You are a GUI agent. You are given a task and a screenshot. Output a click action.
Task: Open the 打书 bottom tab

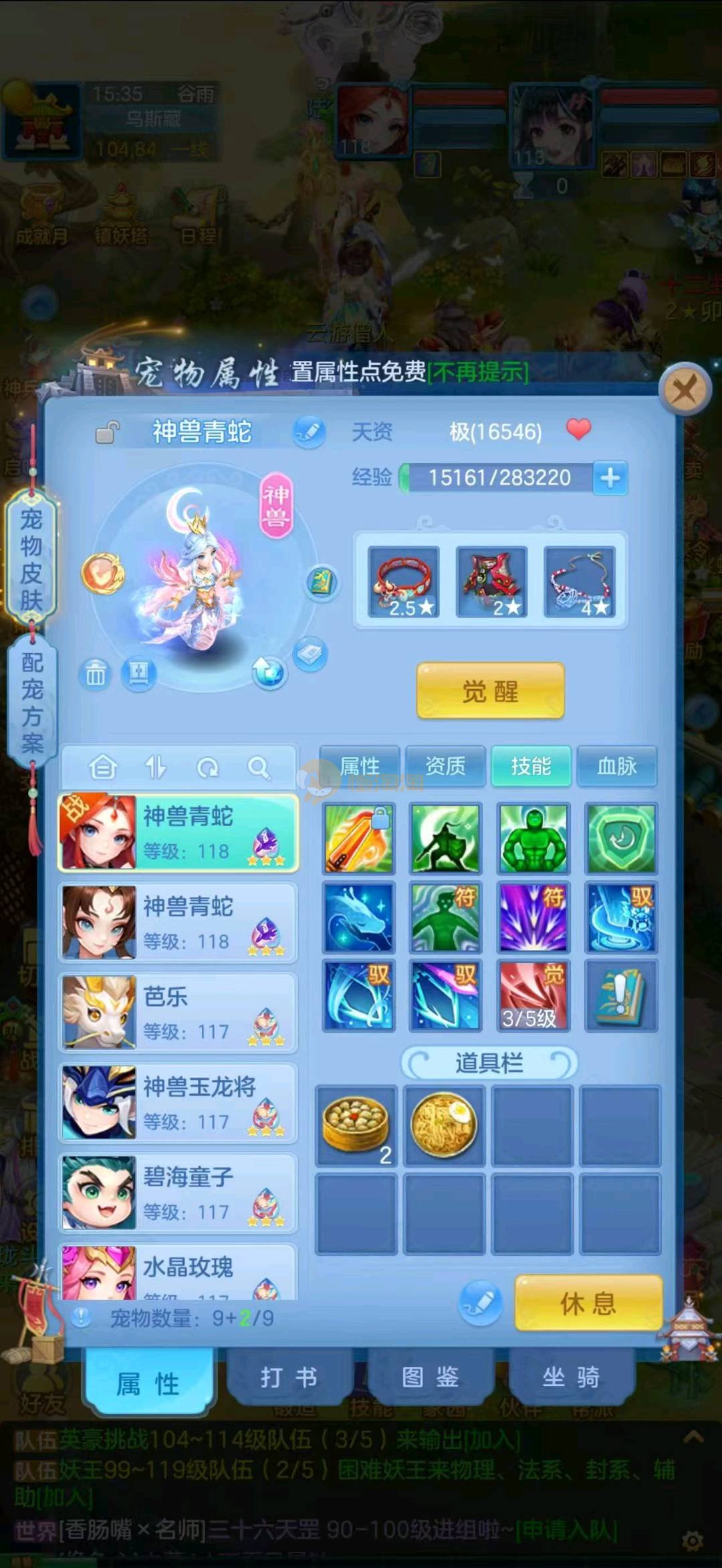tap(289, 1378)
